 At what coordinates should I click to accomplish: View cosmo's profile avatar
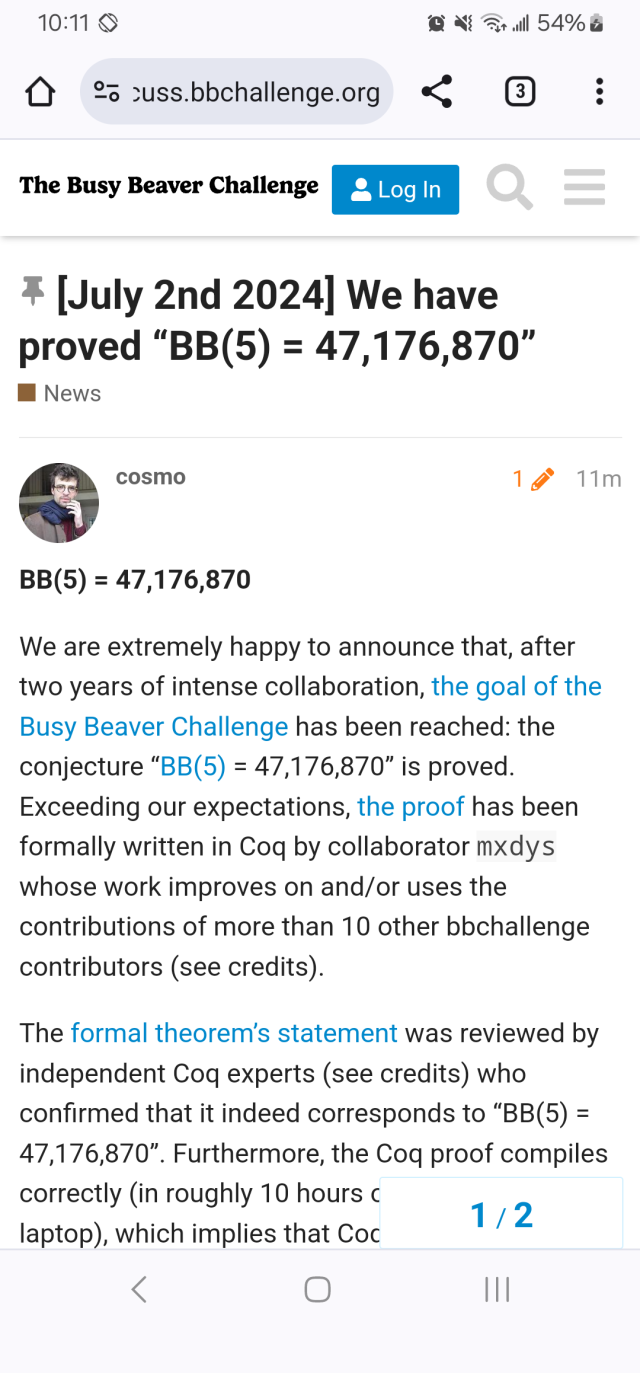tap(59, 503)
